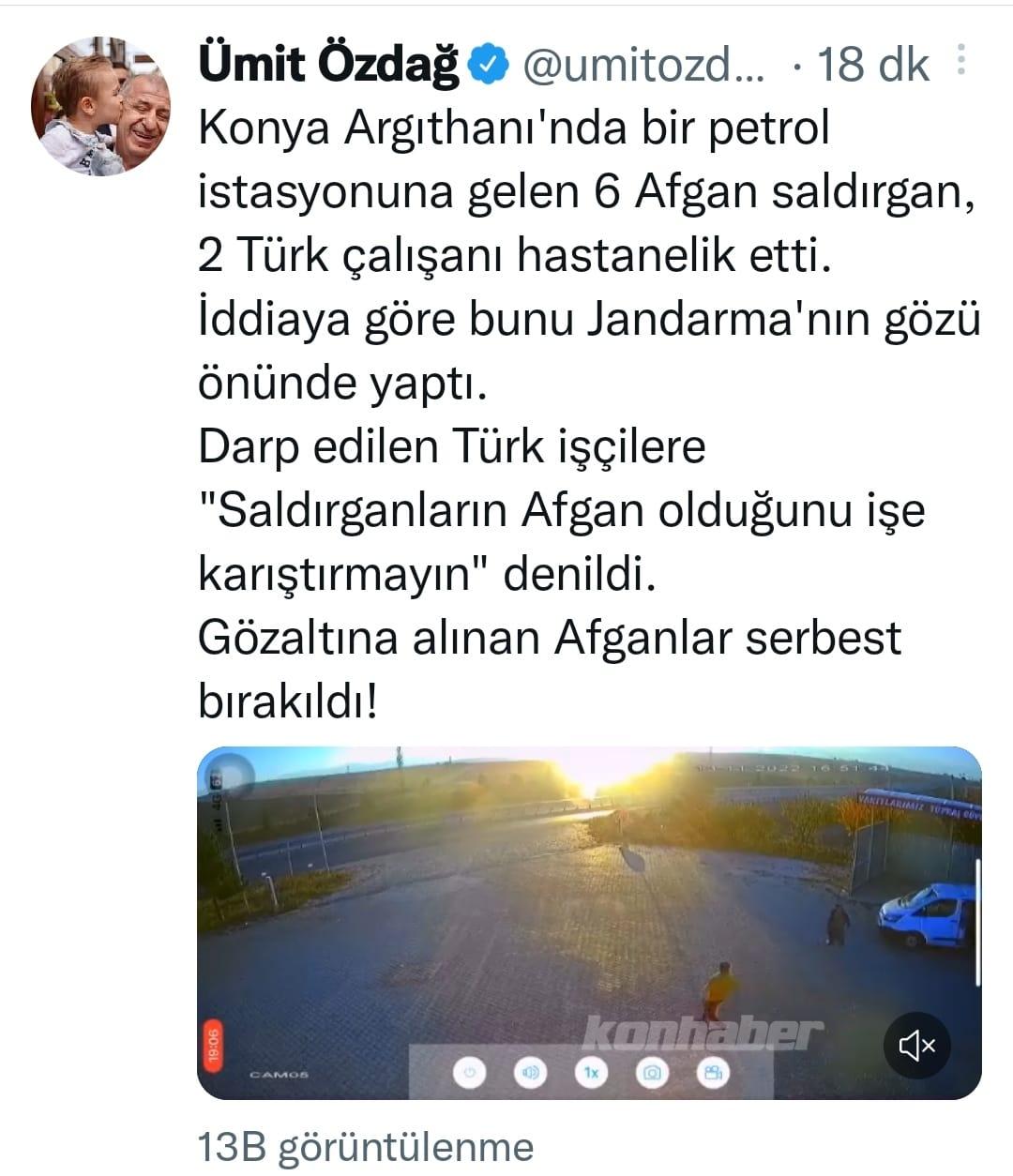Tap the Ümit Özdağ display name
Screen dimensions: 1013x1176
(x=329, y=64)
